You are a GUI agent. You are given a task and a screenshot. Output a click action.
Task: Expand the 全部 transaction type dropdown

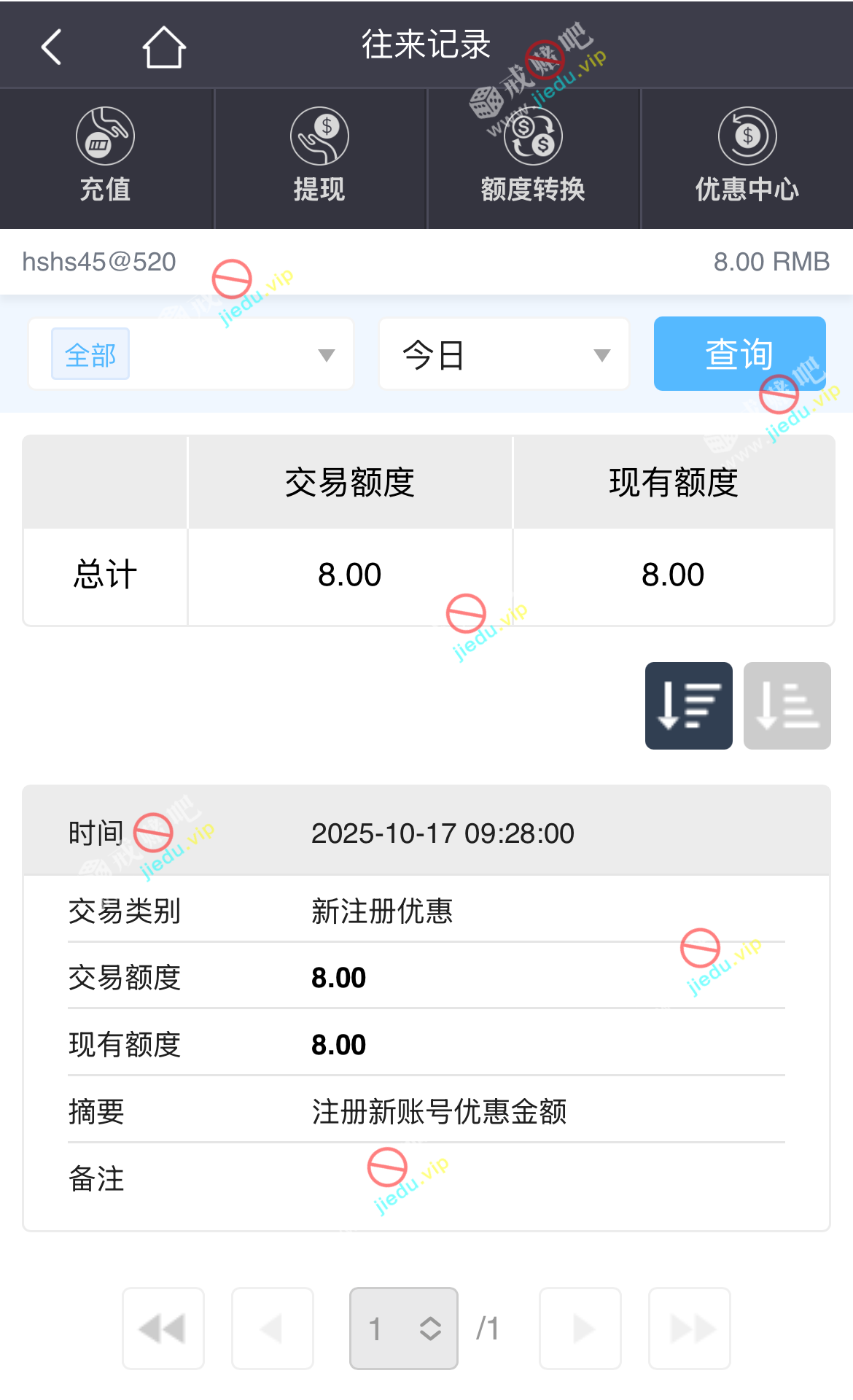click(191, 355)
